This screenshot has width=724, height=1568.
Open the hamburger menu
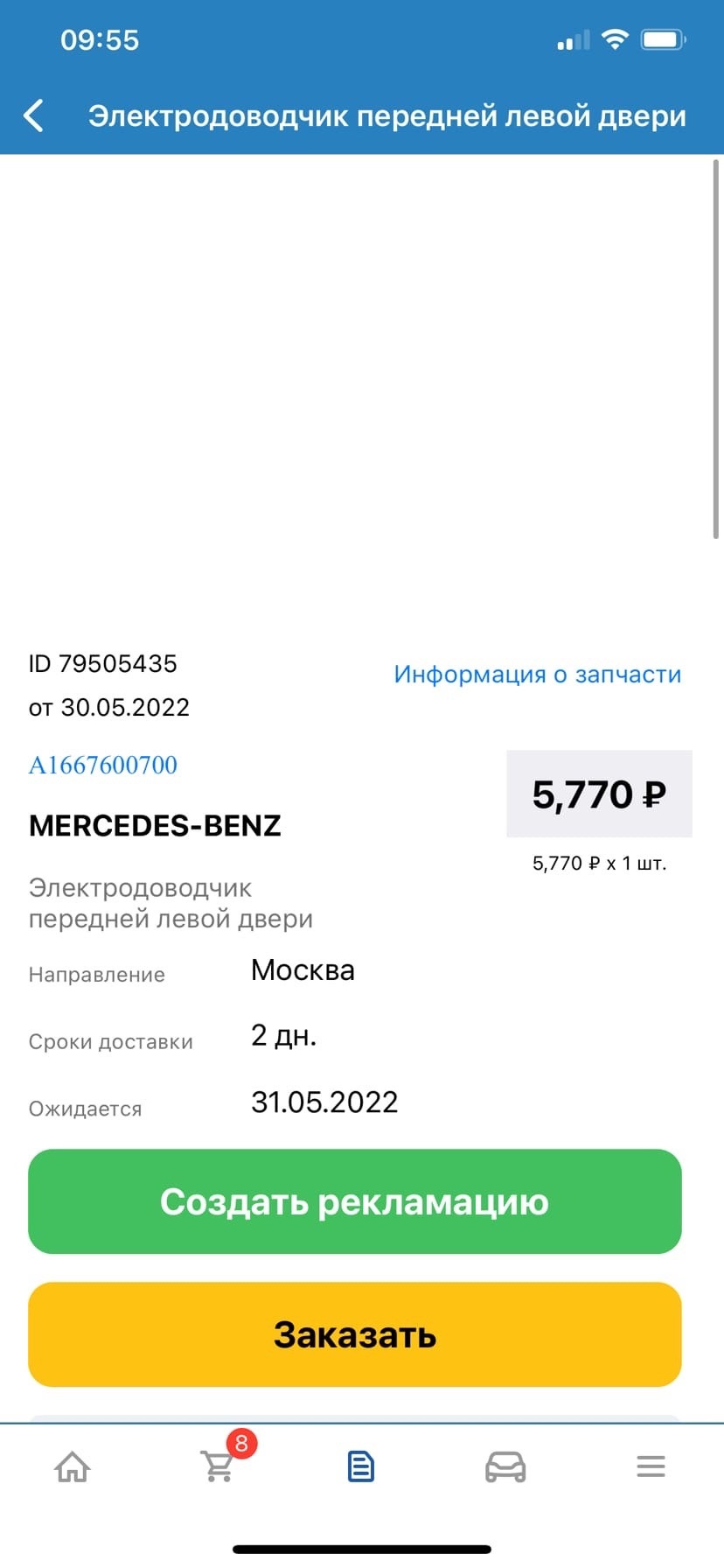(651, 1466)
